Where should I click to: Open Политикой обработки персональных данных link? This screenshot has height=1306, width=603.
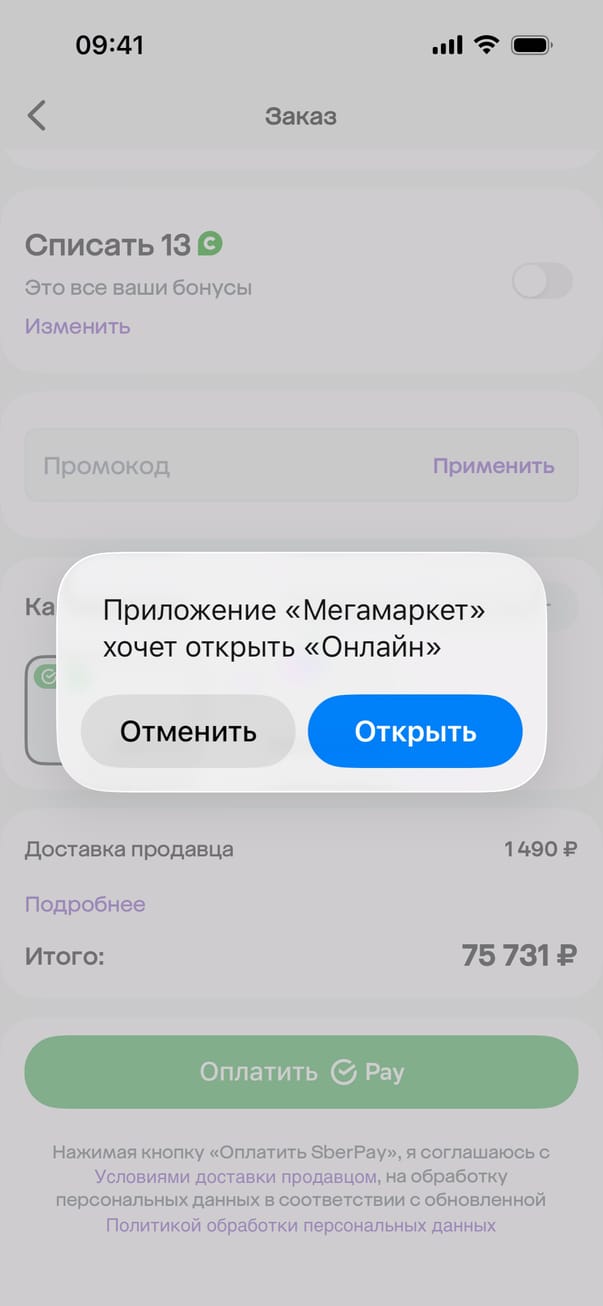point(301,1225)
